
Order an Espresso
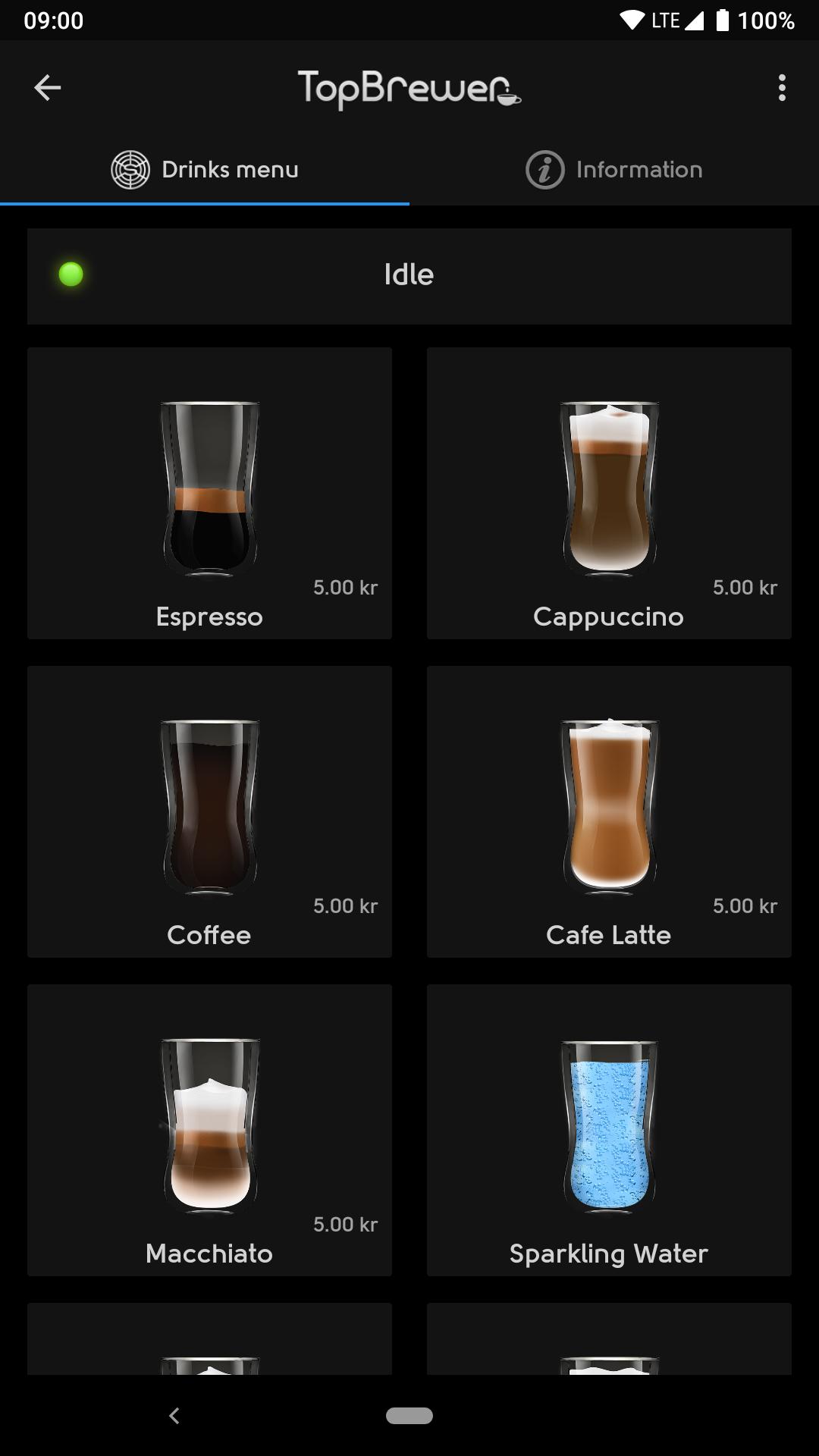[209, 493]
